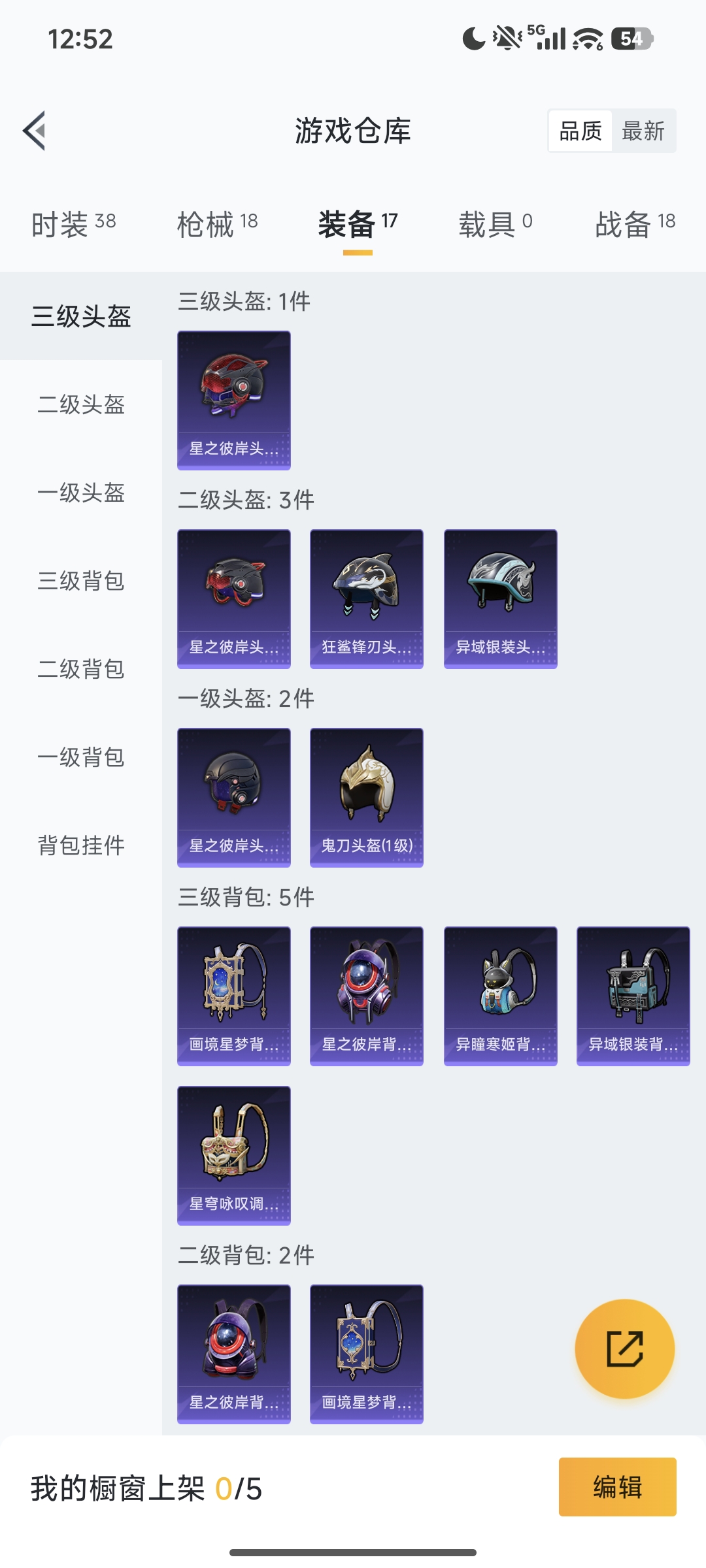Open 背包挂件 category
This screenshot has height=1568, width=706.
81,845
